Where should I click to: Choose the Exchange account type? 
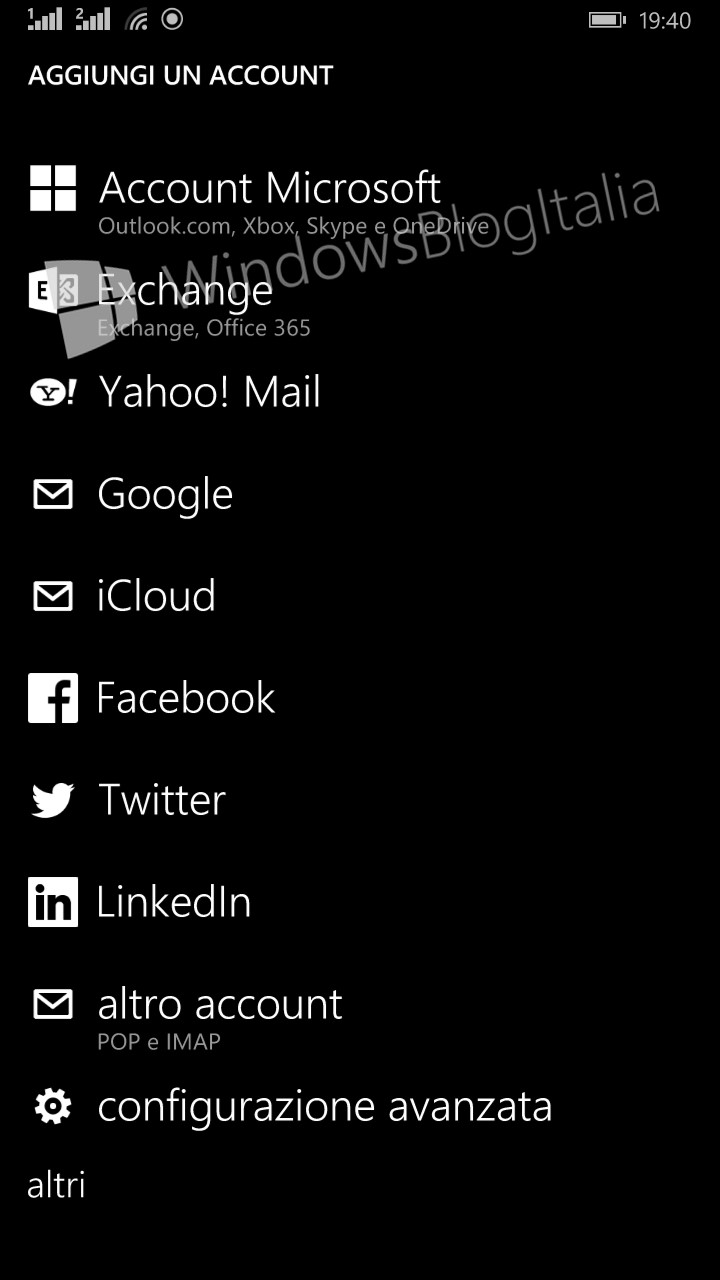click(x=360, y=302)
